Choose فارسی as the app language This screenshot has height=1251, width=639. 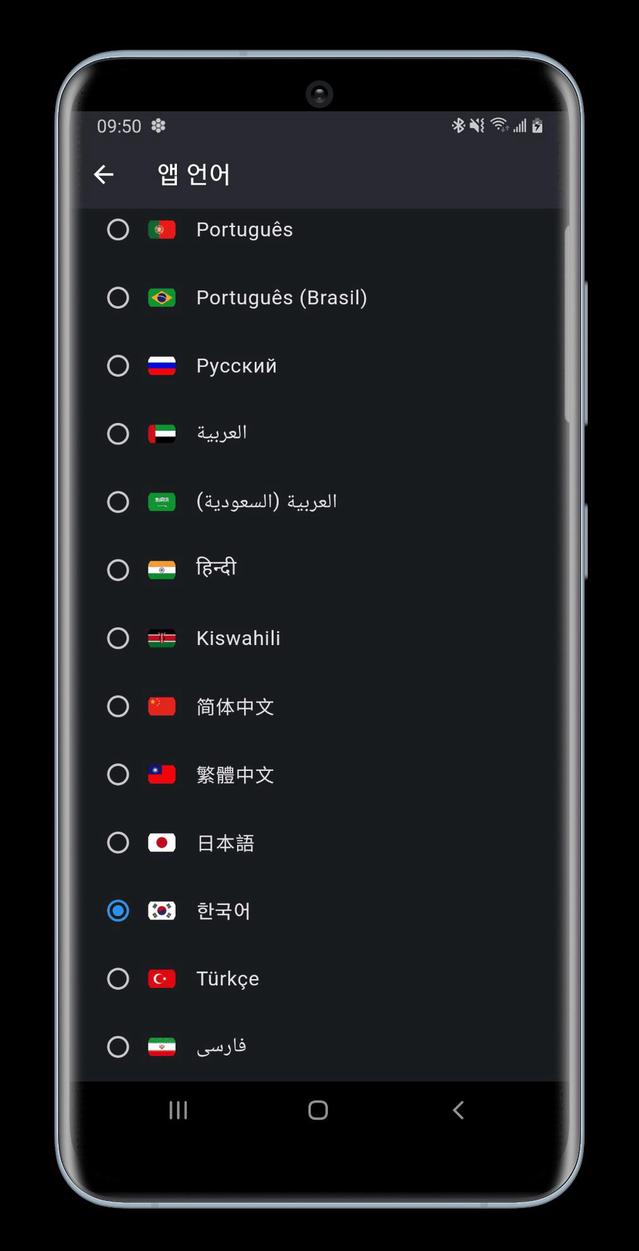pos(118,1046)
